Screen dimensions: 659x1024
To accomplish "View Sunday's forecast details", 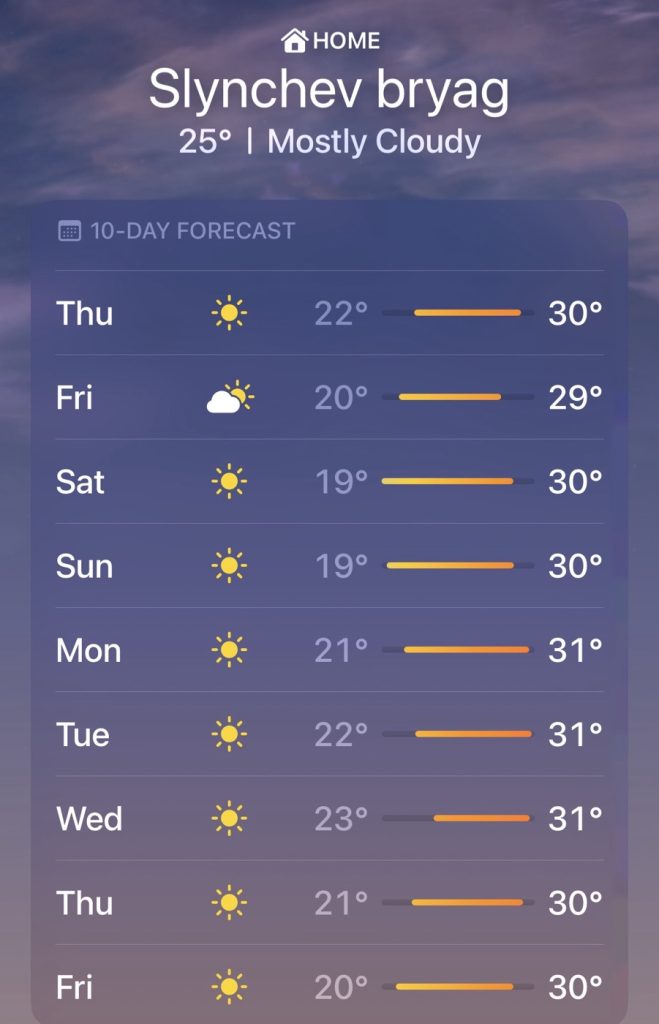I will tap(329, 566).
